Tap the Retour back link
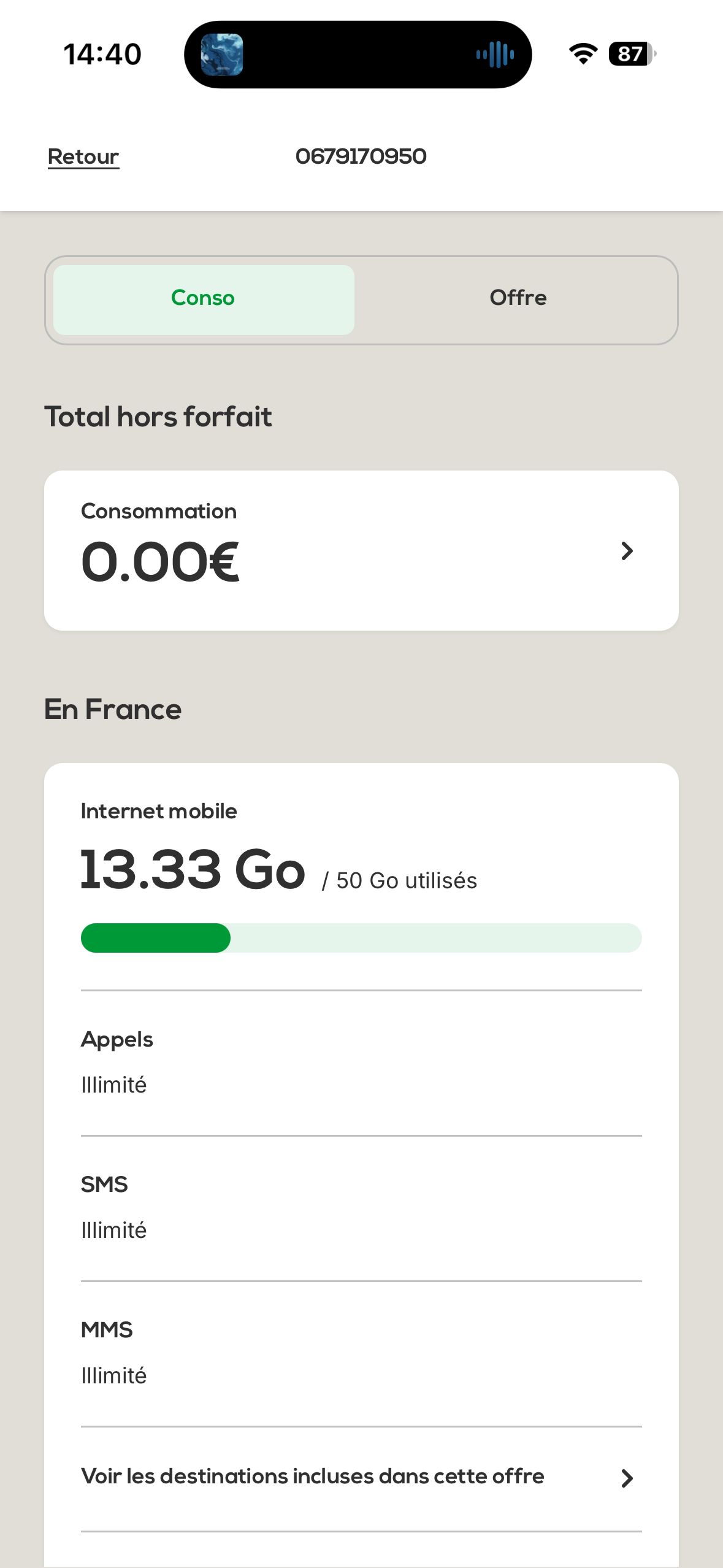 coord(83,156)
